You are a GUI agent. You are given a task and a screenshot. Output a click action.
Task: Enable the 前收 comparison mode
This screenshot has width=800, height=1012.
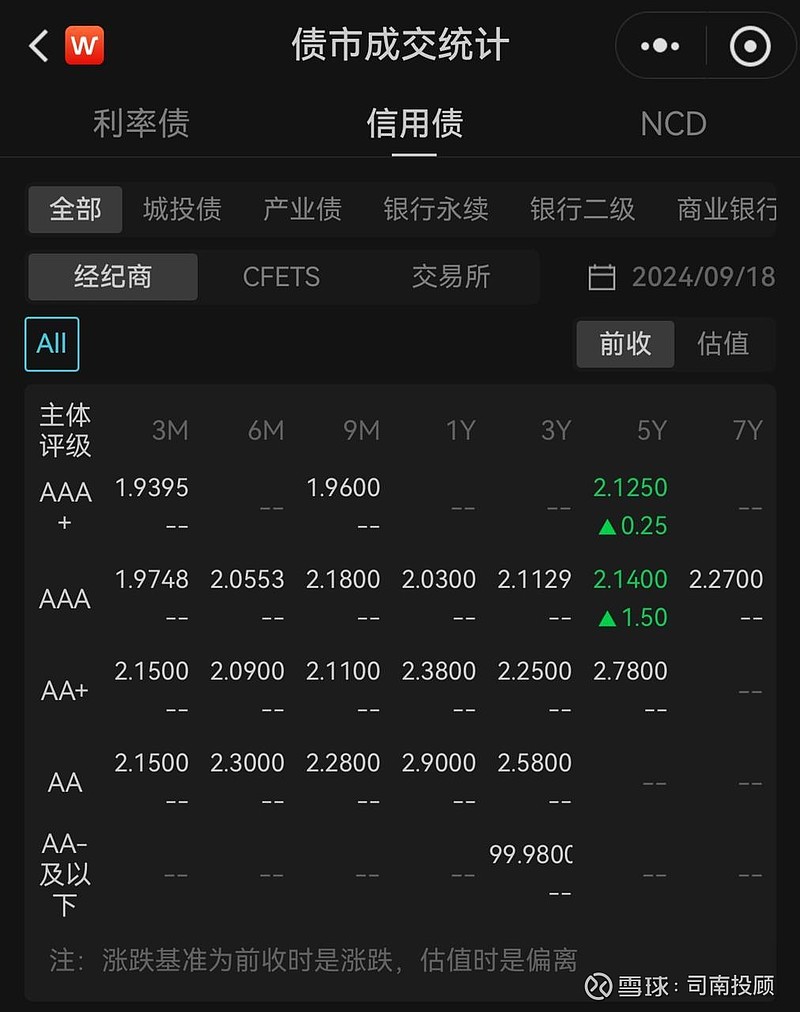(625, 343)
